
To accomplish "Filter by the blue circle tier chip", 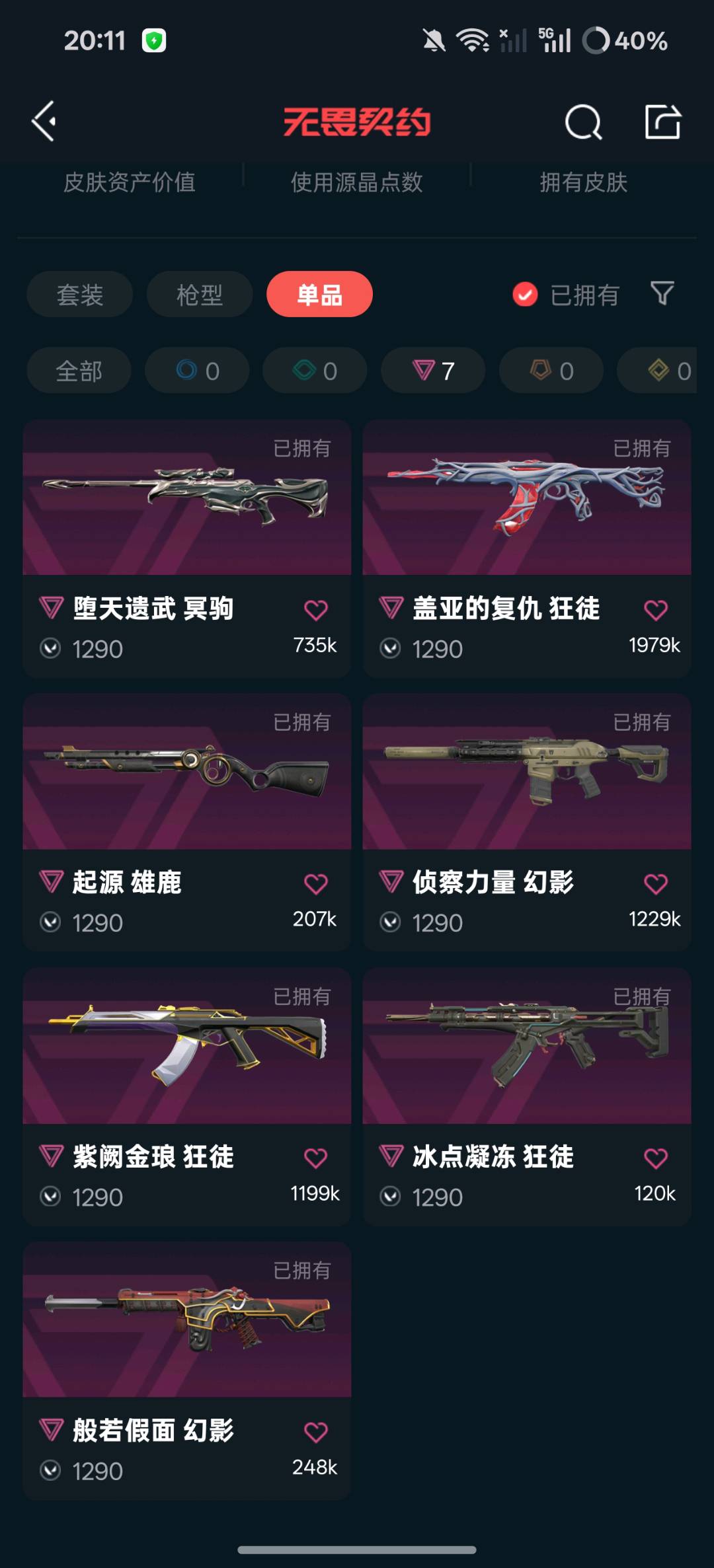I will (197, 371).
